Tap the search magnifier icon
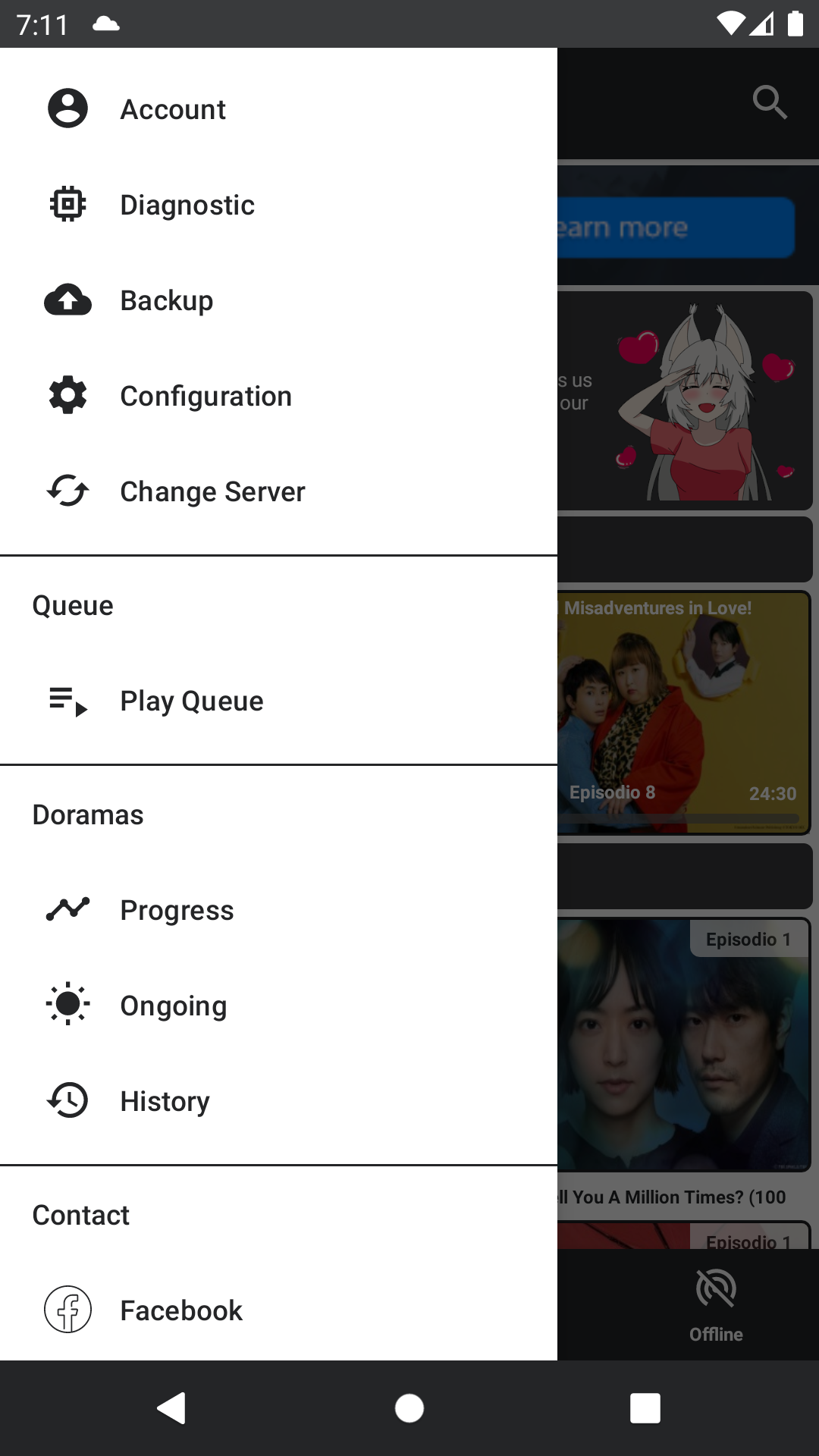Viewport: 819px width, 1456px height. (770, 102)
